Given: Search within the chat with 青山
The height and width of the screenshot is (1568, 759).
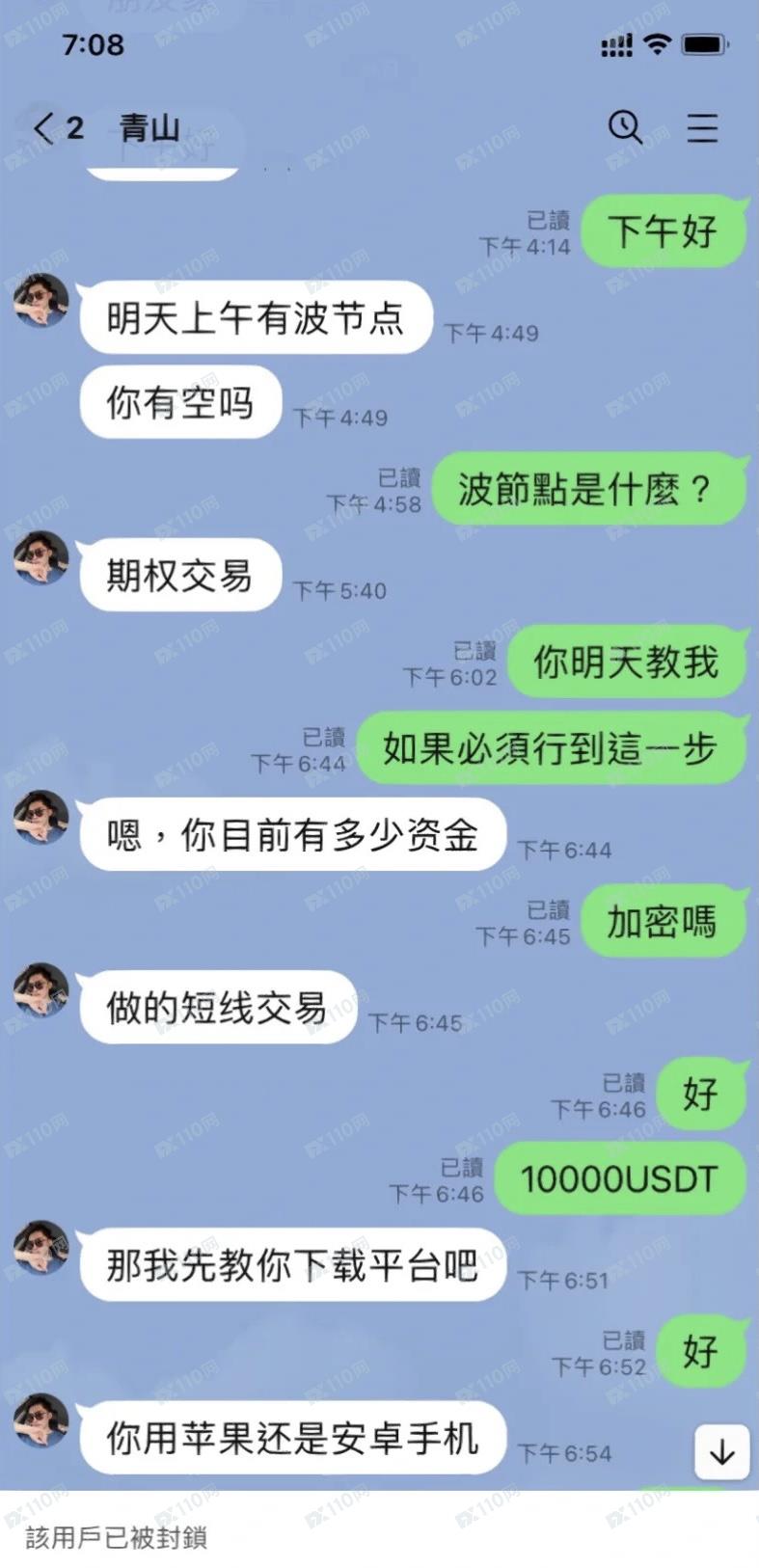Looking at the screenshot, I should 625,126.
